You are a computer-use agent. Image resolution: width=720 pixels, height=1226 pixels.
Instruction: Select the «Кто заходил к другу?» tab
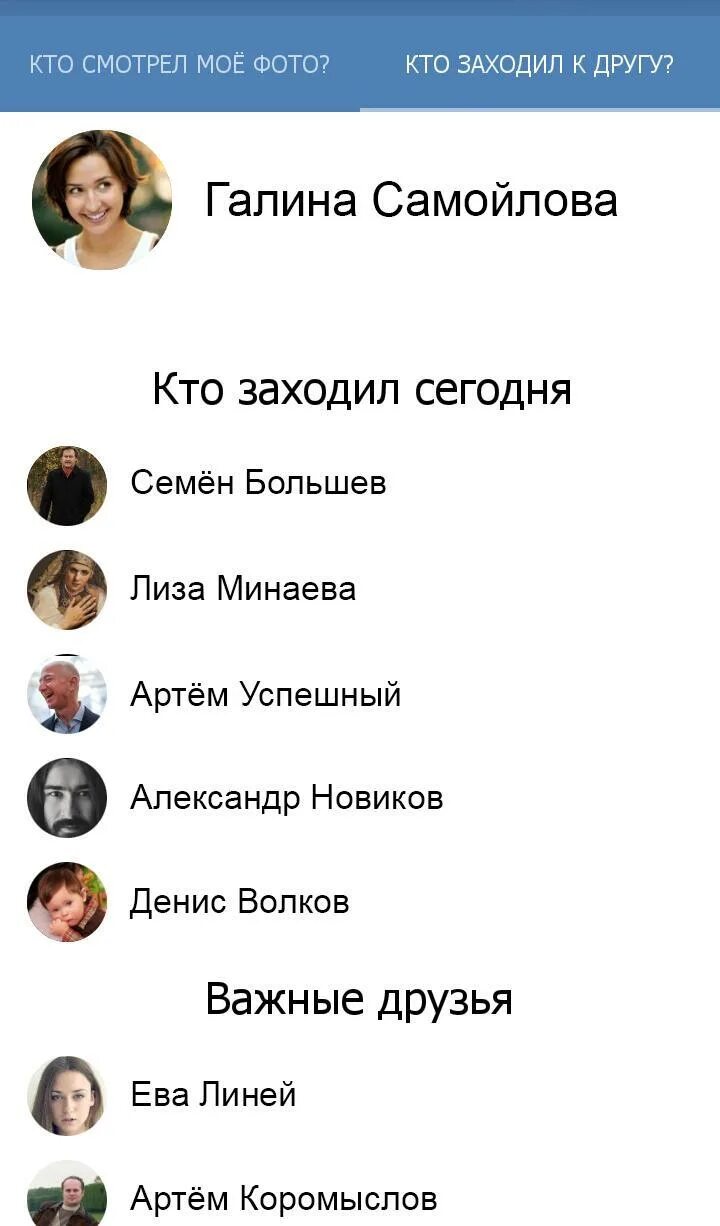[540, 65]
